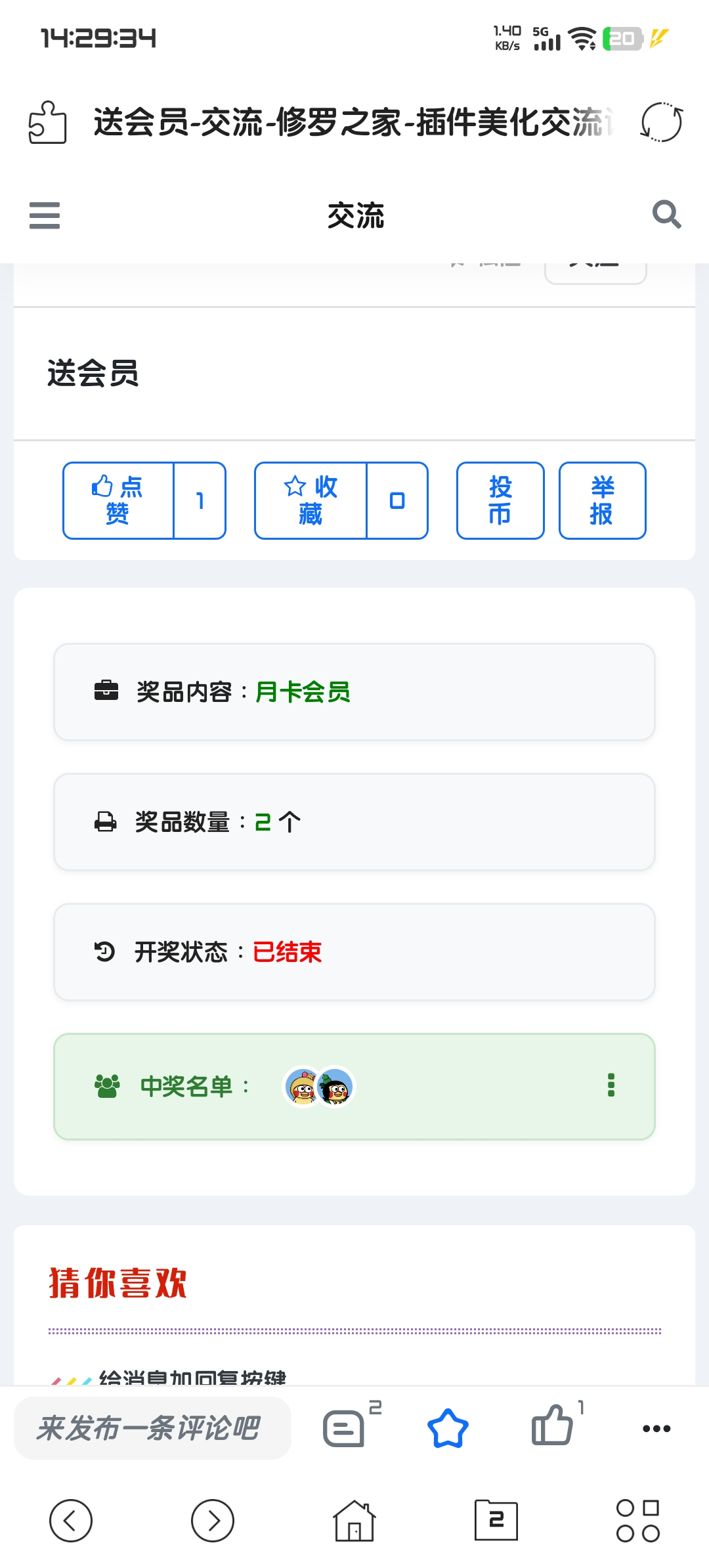Screen dimensions: 709x1568
Task: Favorite the post with the 收藏 button
Action: 311,500
